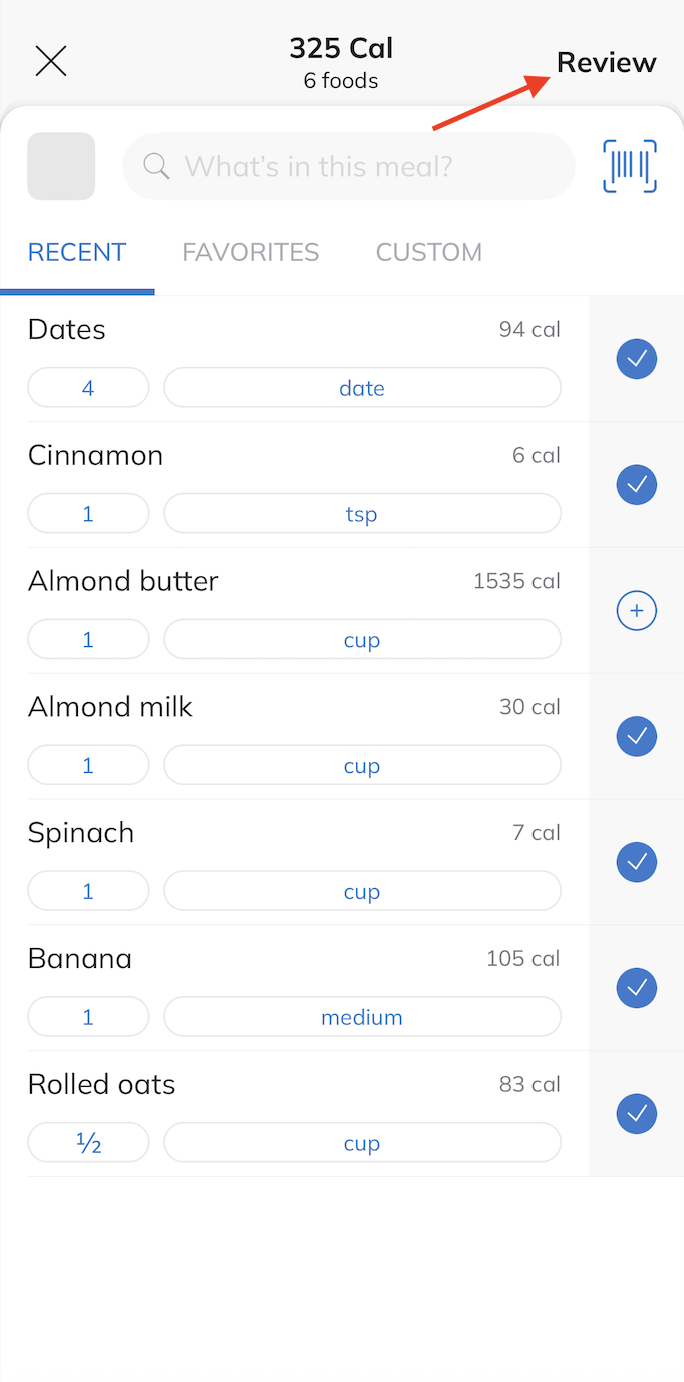Uncheck Rolled oats
This screenshot has width=684, height=1382.
pyautogui.click(x=636, y=1114)
